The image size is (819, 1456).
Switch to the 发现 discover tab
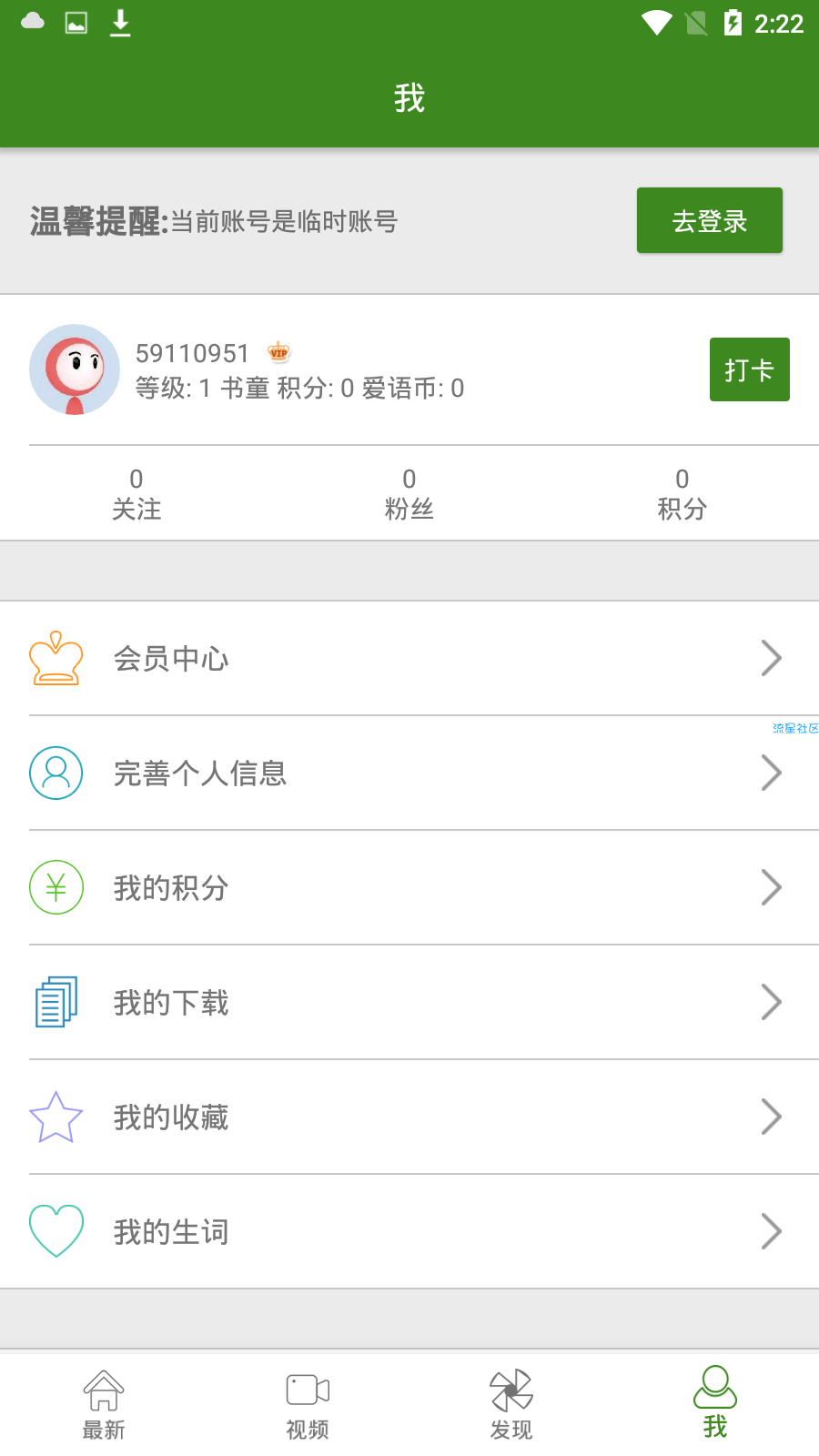pos(511,1405)
